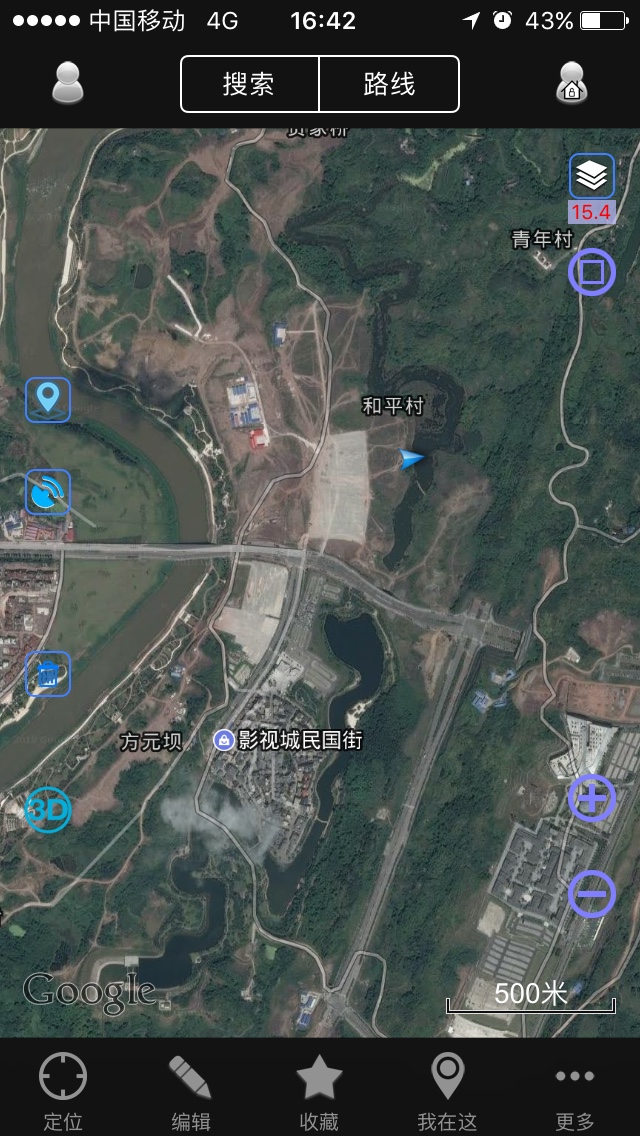Zoom in with the plus button
The width and height of the screenshot is (640, 1136).
click(x=591, y=798)
